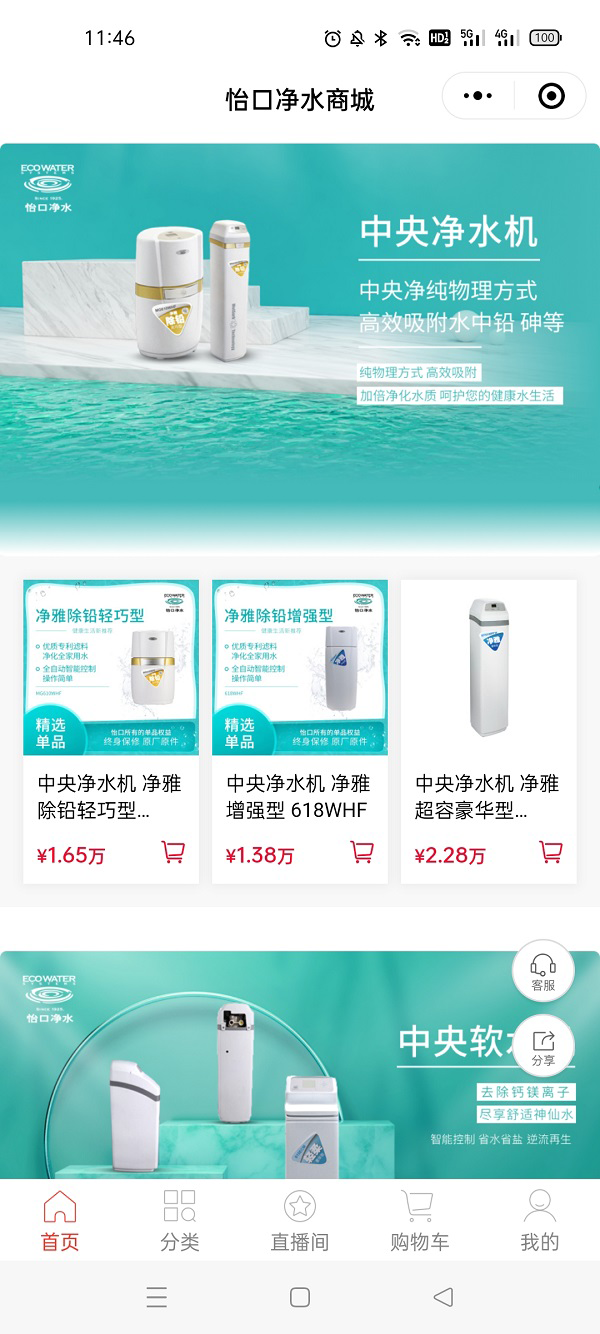Open the 购物车 tab
Viewport: 600px width, 1334px height.
point(420,1221)
